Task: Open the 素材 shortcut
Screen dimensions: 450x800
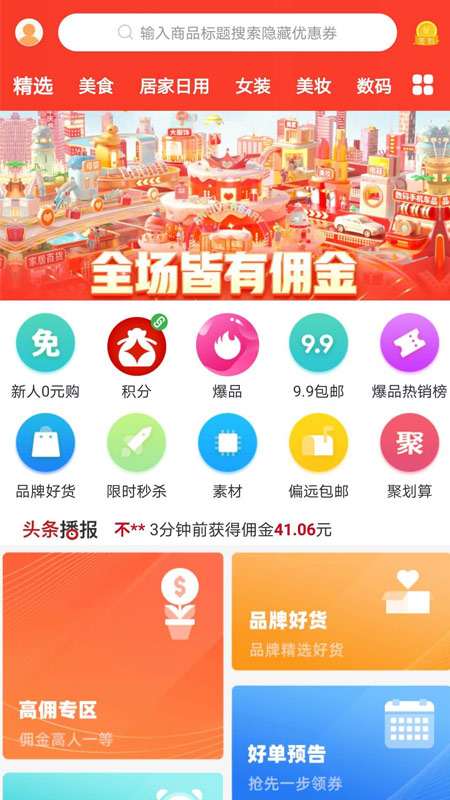Action: (228, 456)
